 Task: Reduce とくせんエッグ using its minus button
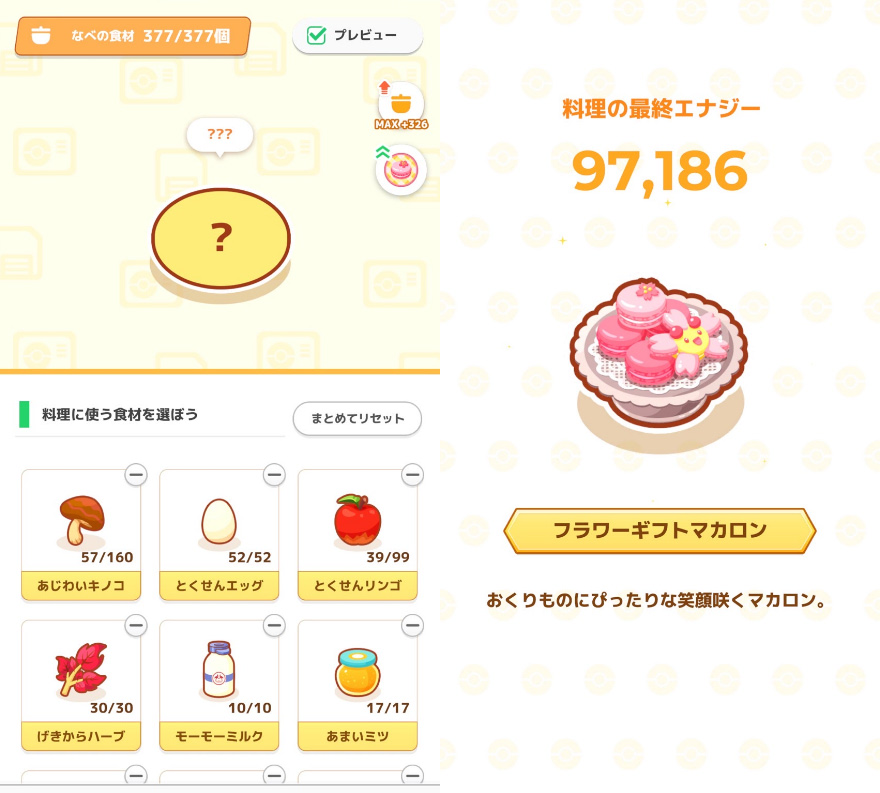(274, 475)
